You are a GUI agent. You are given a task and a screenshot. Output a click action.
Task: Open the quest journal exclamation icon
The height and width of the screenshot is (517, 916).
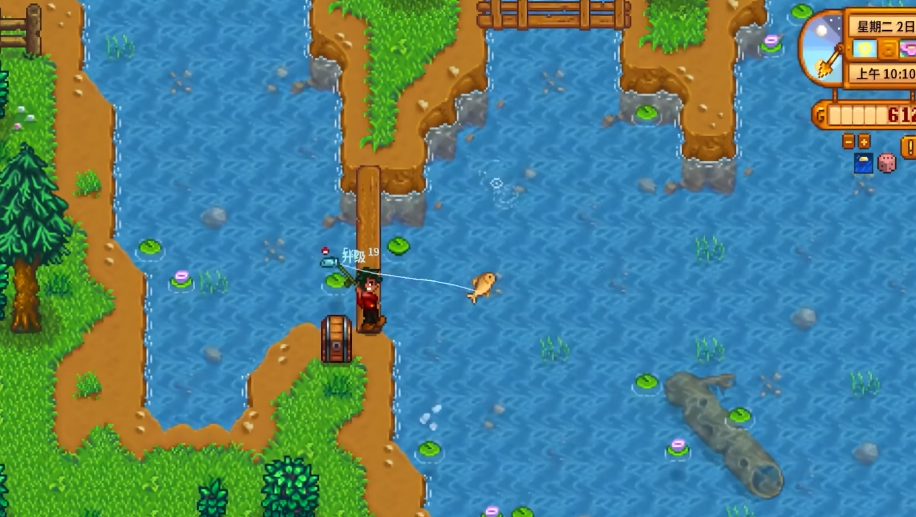tap(908, 147)
